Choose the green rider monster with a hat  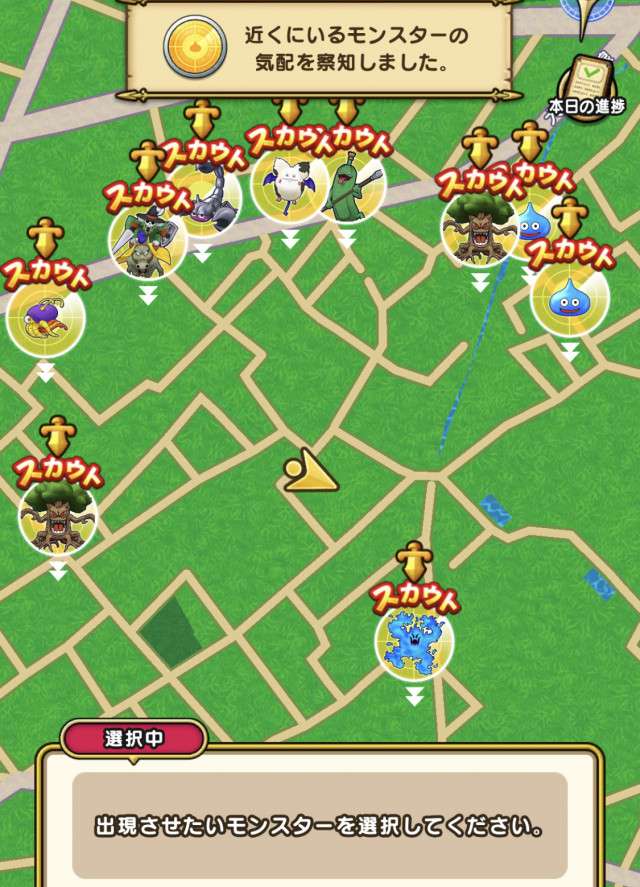tap(146, 242)
